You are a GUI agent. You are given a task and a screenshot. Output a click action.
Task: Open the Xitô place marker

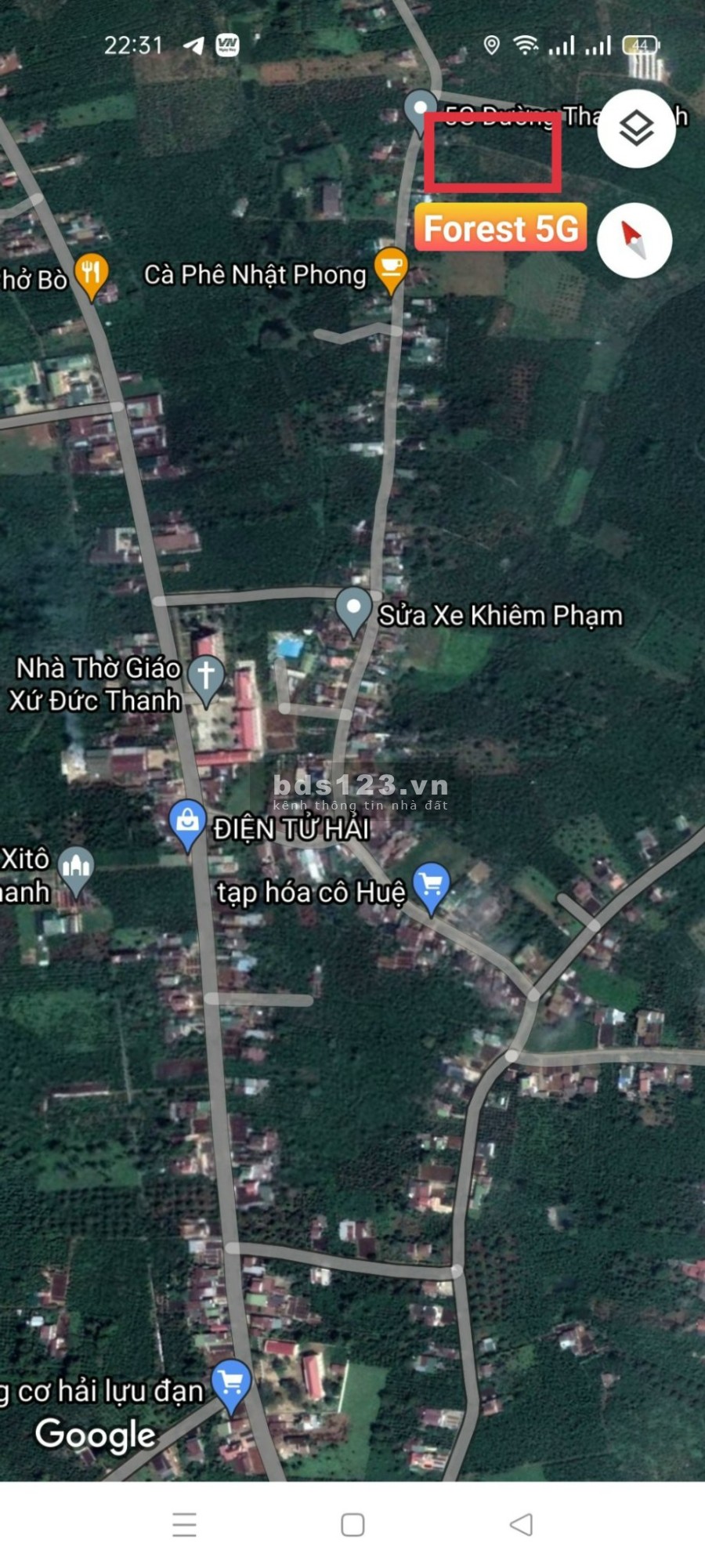pyautogui.click(x=76, y=868)
